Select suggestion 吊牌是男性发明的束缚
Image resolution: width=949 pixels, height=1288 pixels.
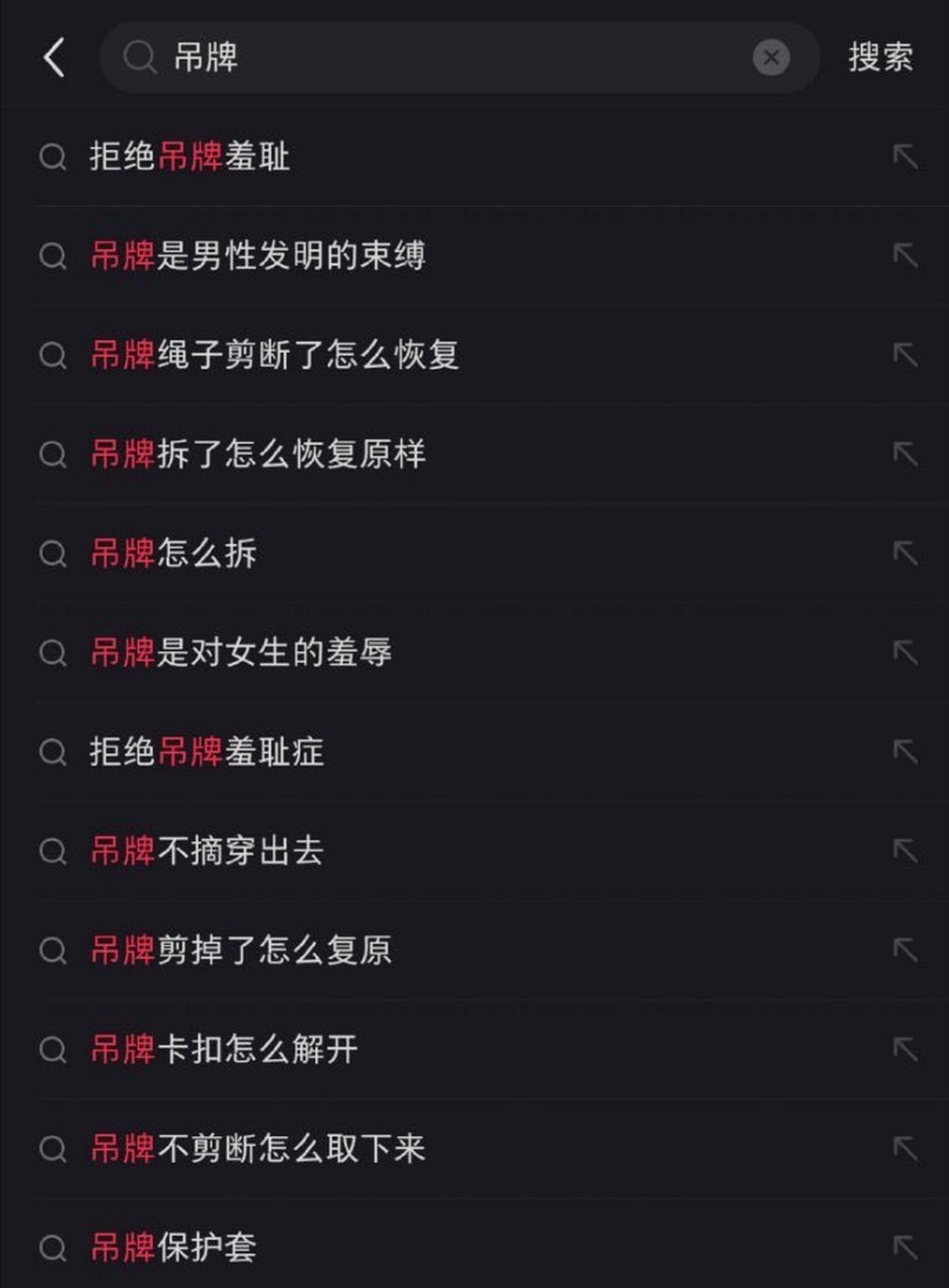pos(258,256)
